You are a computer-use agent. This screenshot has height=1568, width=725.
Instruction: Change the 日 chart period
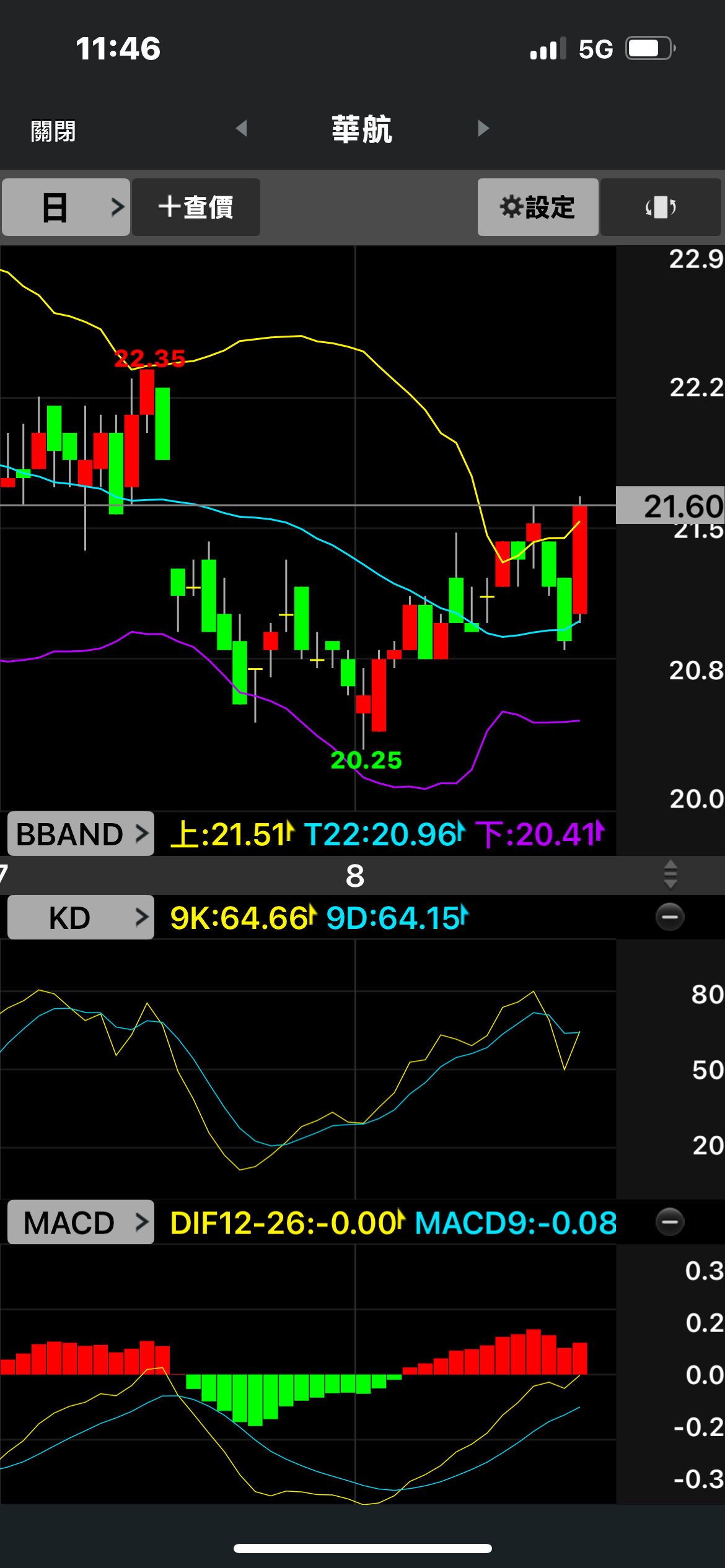pos(66,207)
